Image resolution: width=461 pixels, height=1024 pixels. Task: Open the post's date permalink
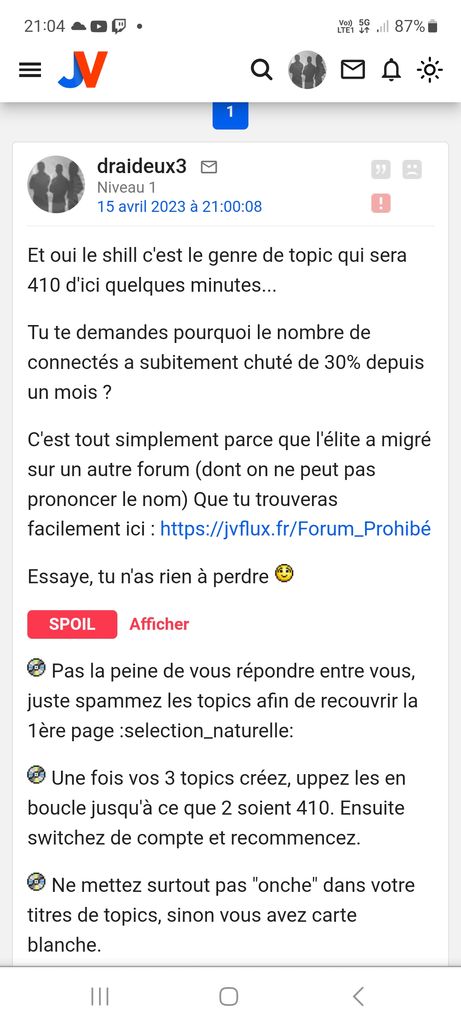[180, 207]
